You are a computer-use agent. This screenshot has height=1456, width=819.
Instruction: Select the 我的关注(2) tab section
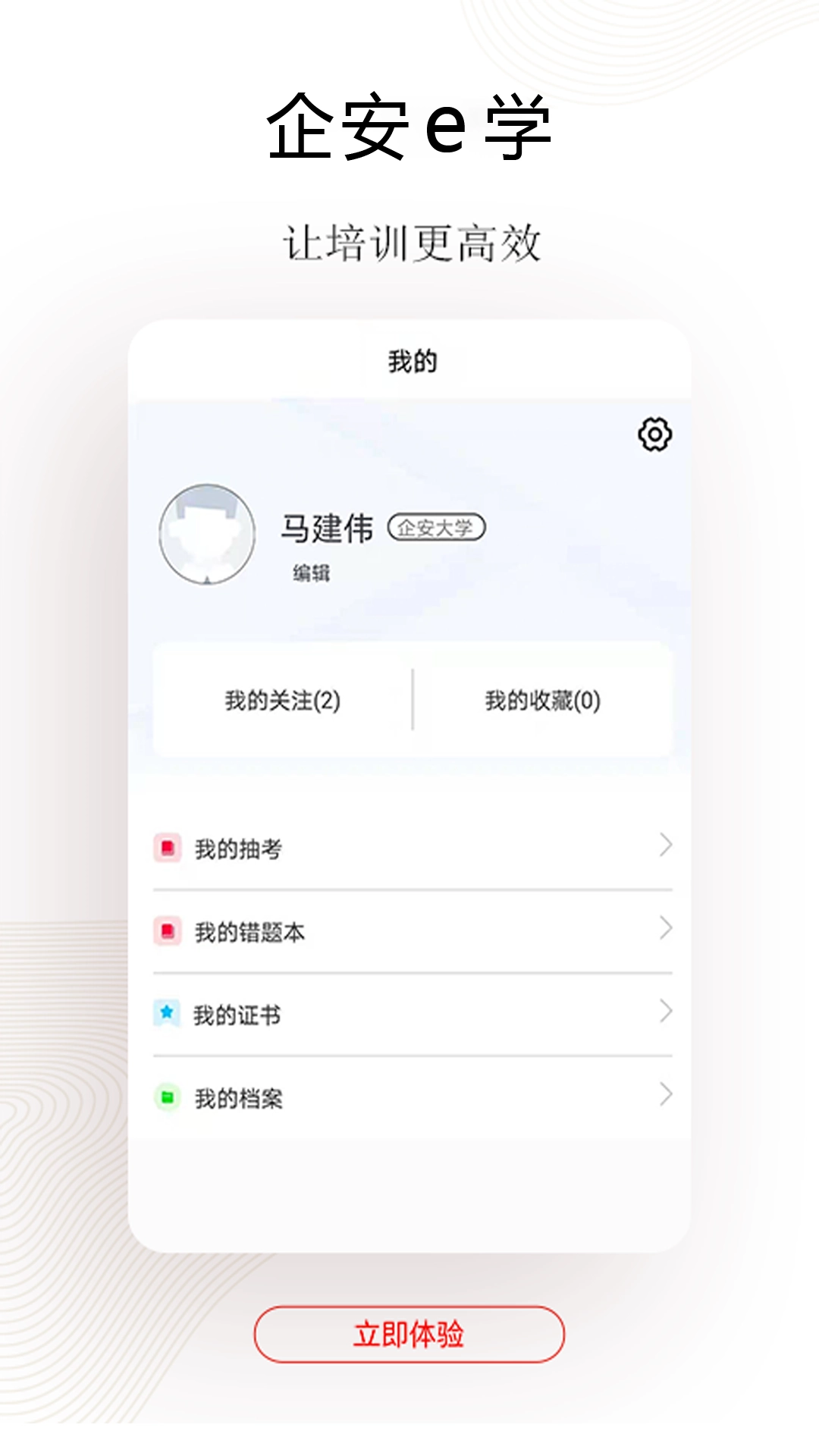coord(281,701)
